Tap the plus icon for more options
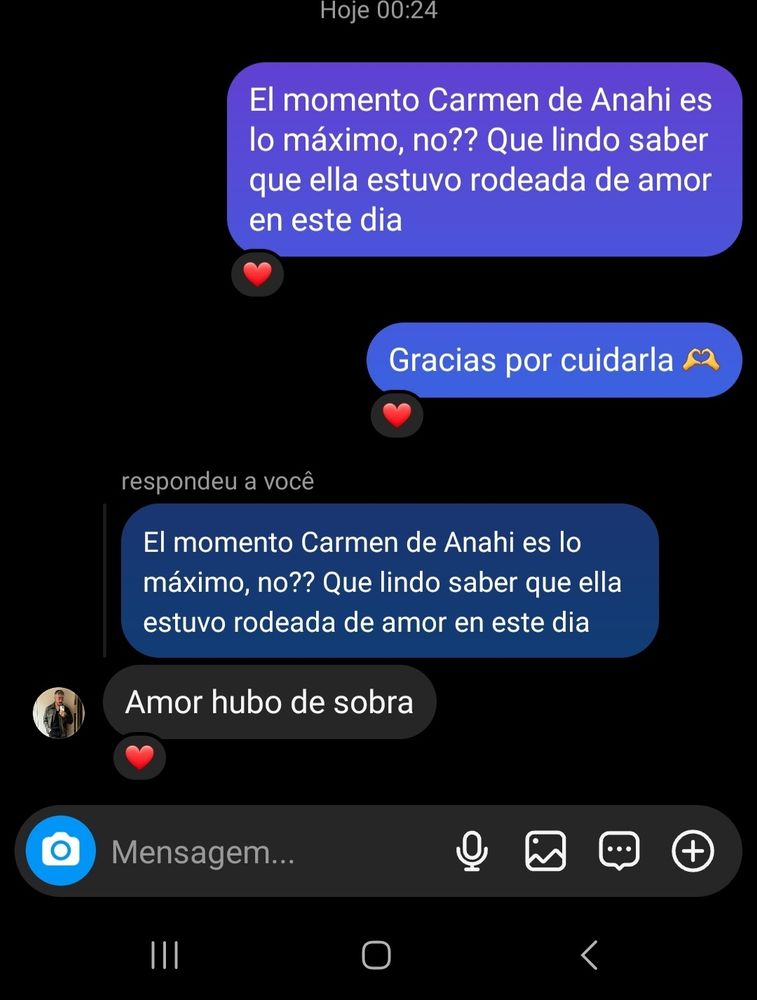The width and height of the screenshot is (757, 1000). 693,851
